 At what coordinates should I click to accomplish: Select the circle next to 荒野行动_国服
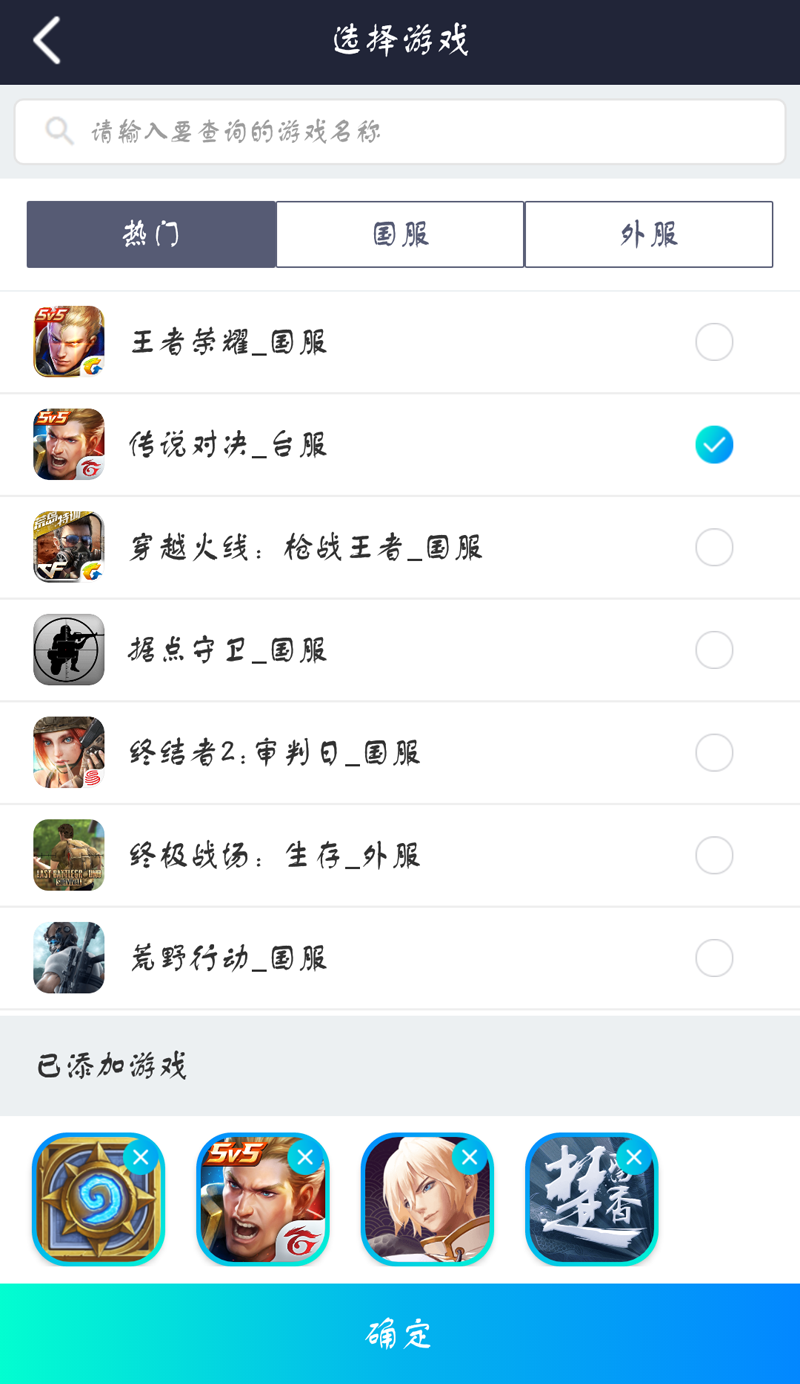click(x=714, y=958)
